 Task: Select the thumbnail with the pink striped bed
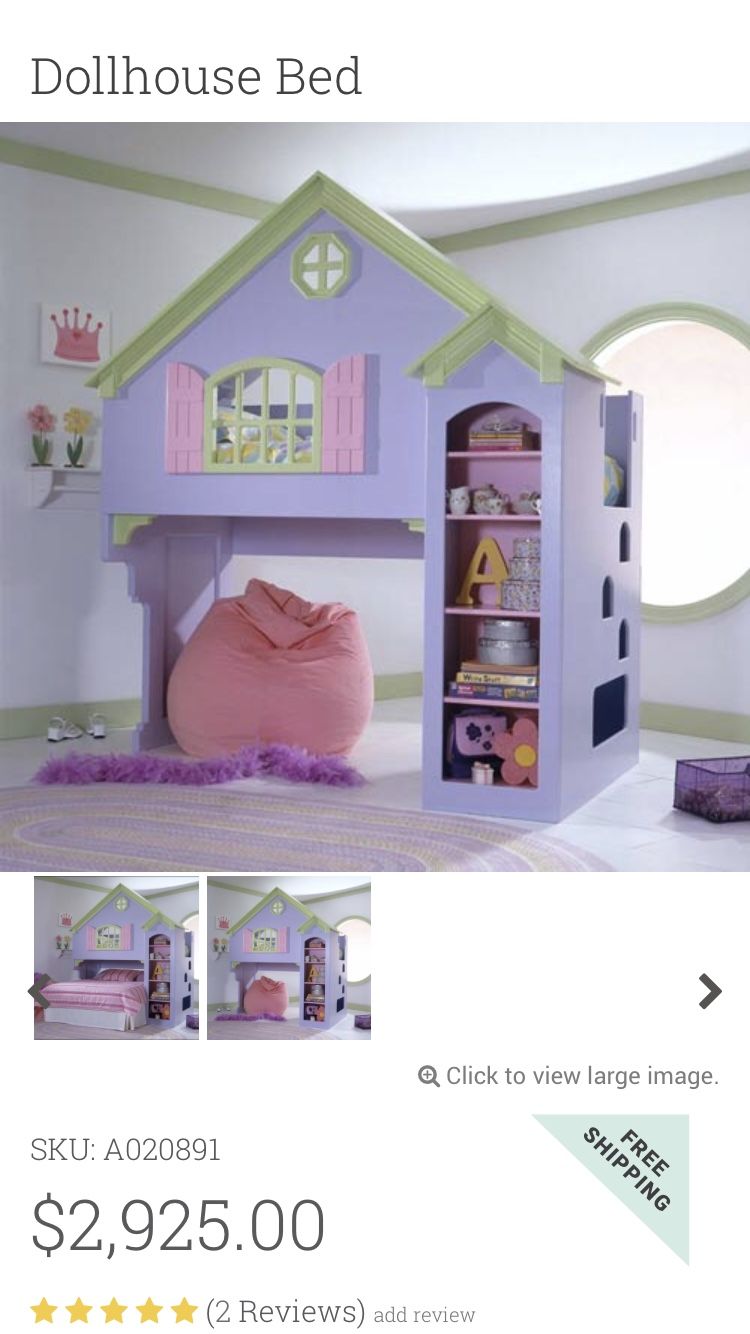116,958
